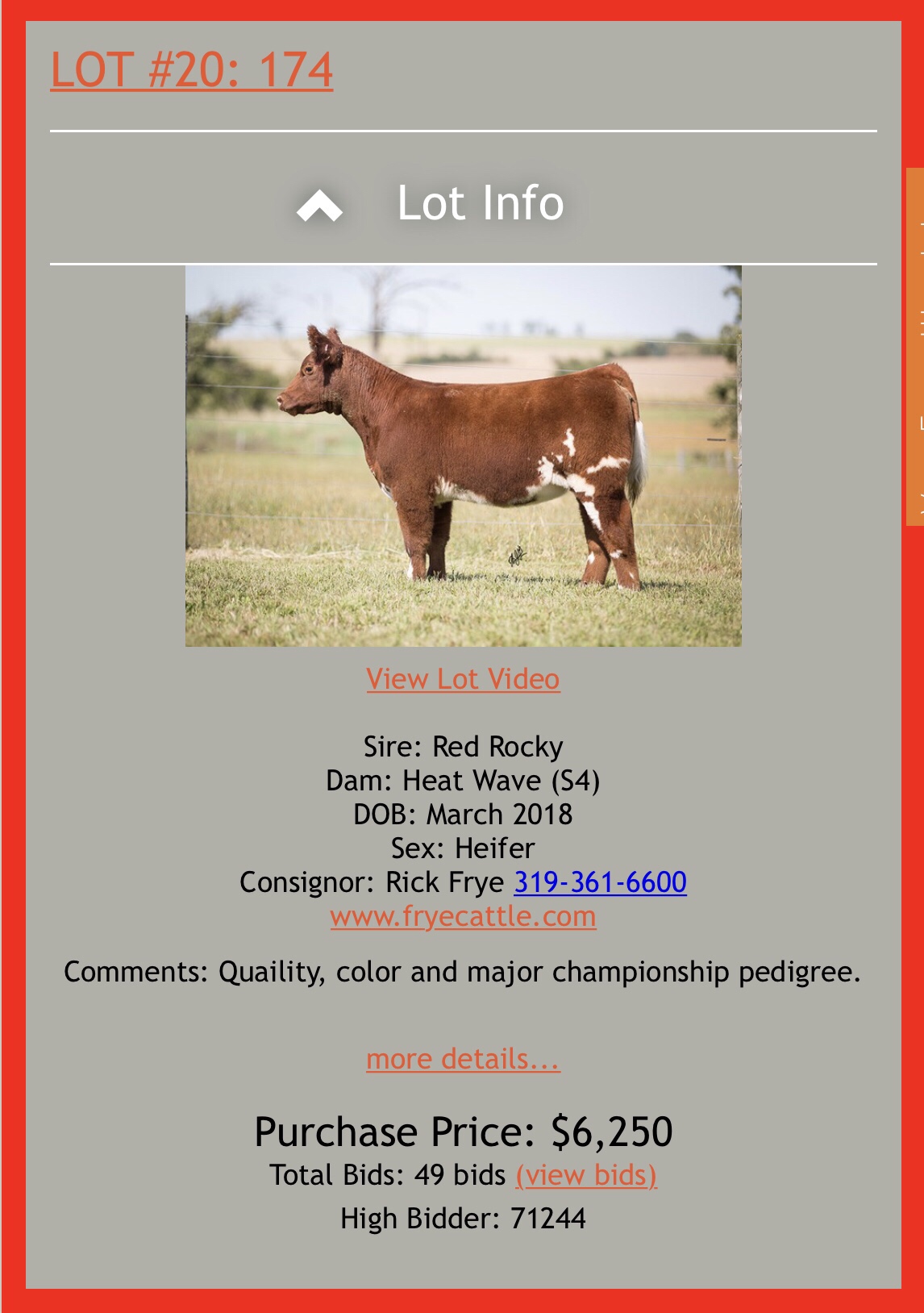The height and width of the screenshot is (1313, 924).
Task: Call consignor at 319-361-6600
Action: (x=600, y=882)
